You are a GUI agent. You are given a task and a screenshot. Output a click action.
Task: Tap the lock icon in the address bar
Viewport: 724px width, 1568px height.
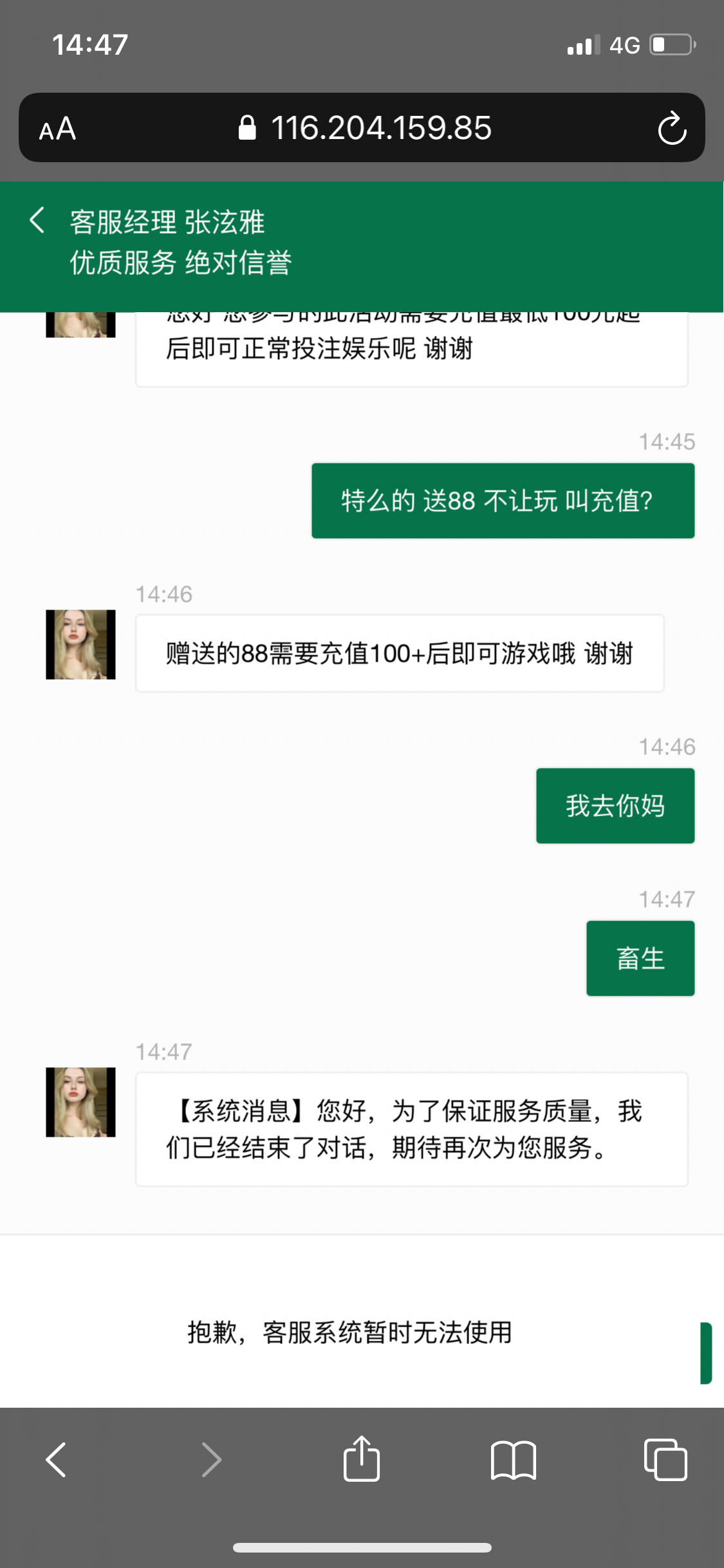pos(249,127)
